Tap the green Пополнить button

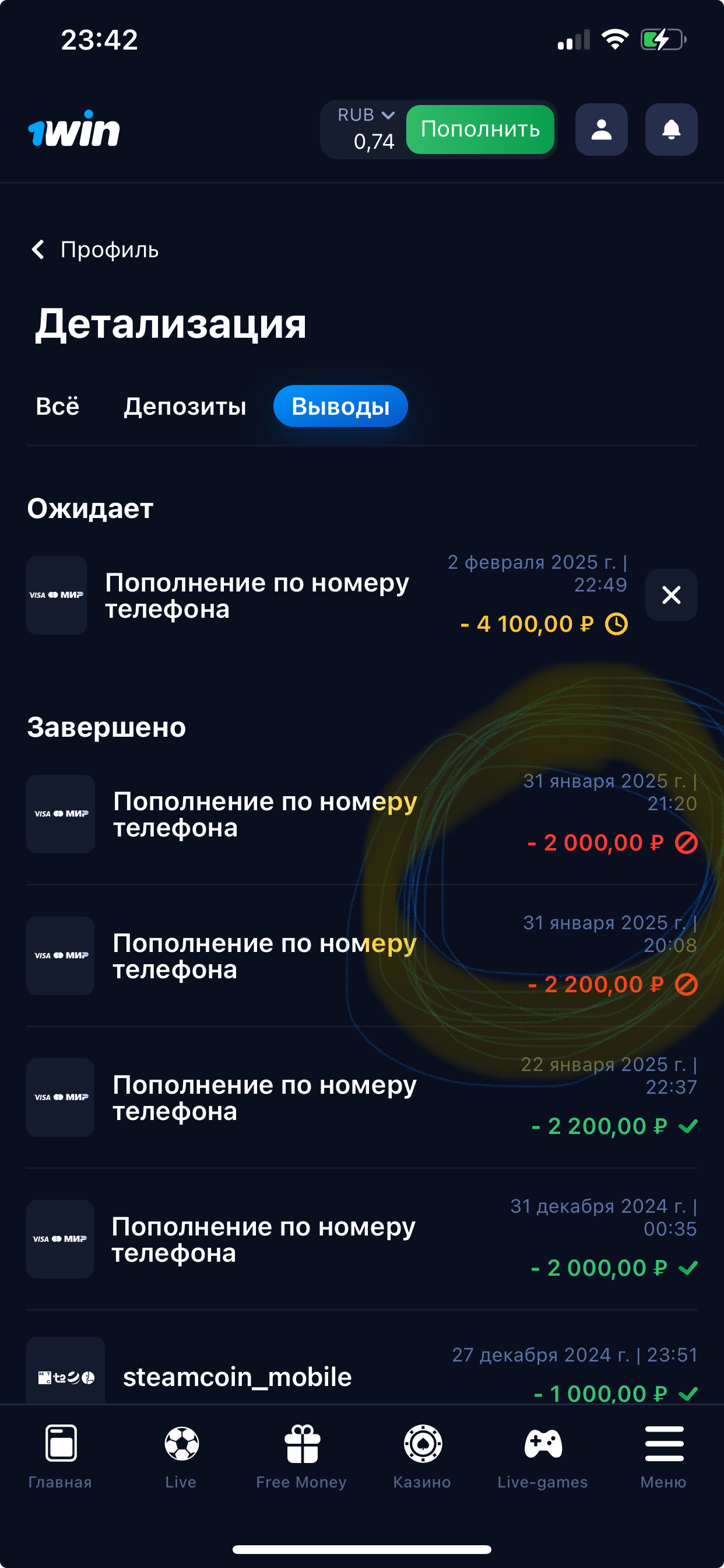point(480,129)
